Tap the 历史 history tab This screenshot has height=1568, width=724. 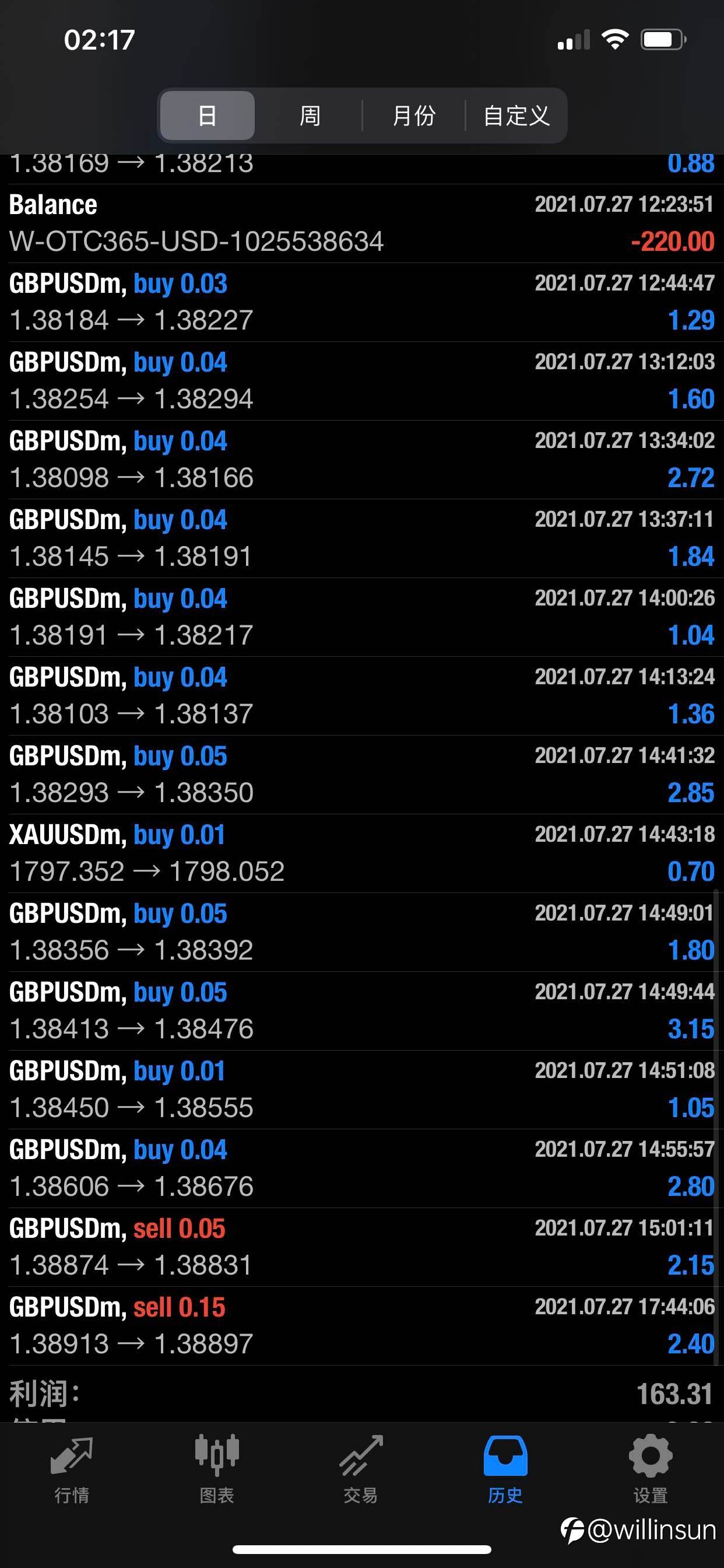coord(505,1468)
